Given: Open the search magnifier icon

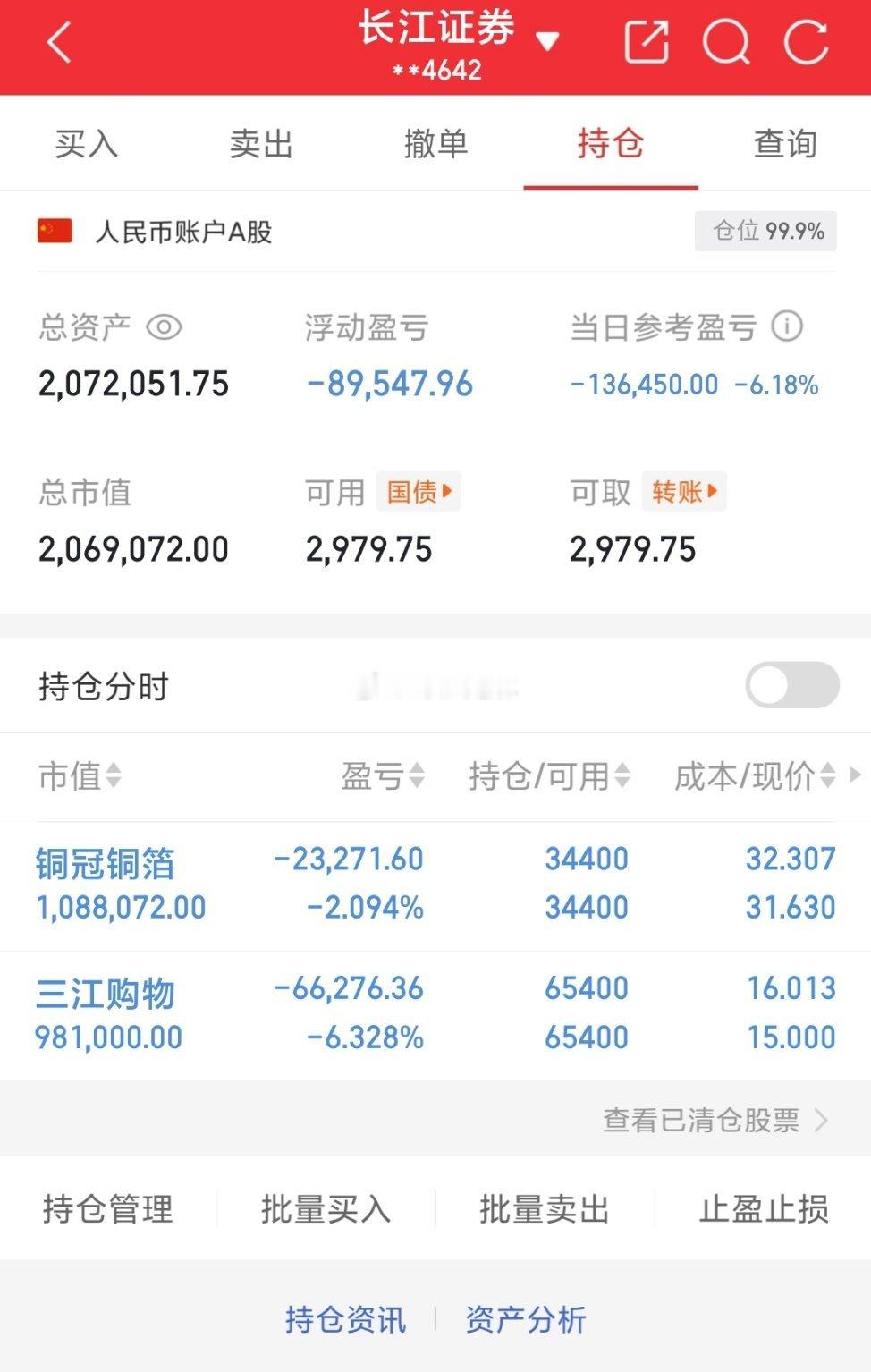Looking at the screenshot, I should click(728, 42).
